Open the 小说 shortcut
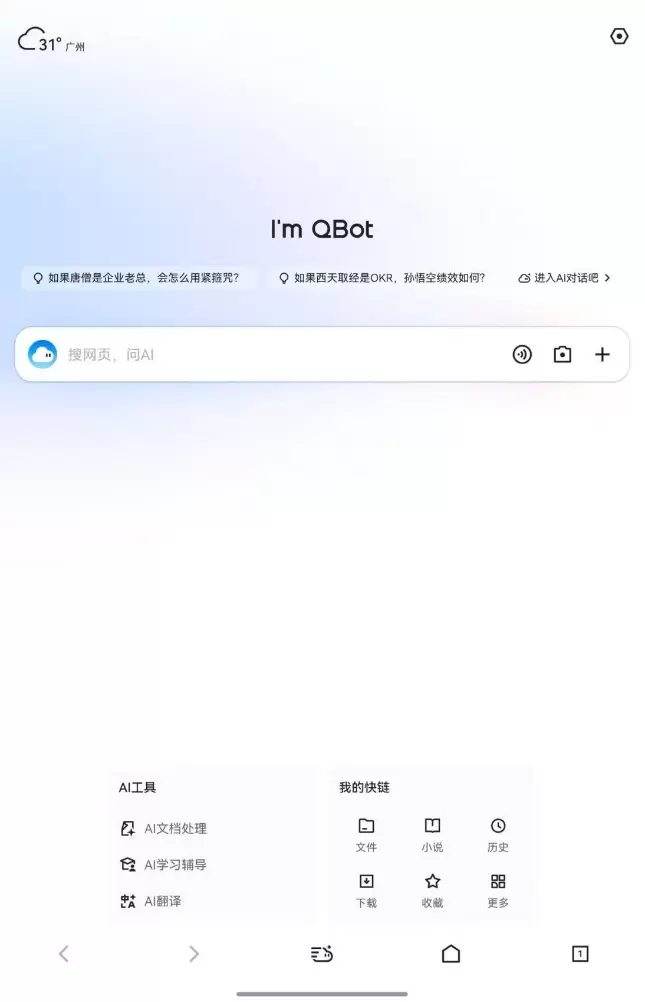 [432, 834]
